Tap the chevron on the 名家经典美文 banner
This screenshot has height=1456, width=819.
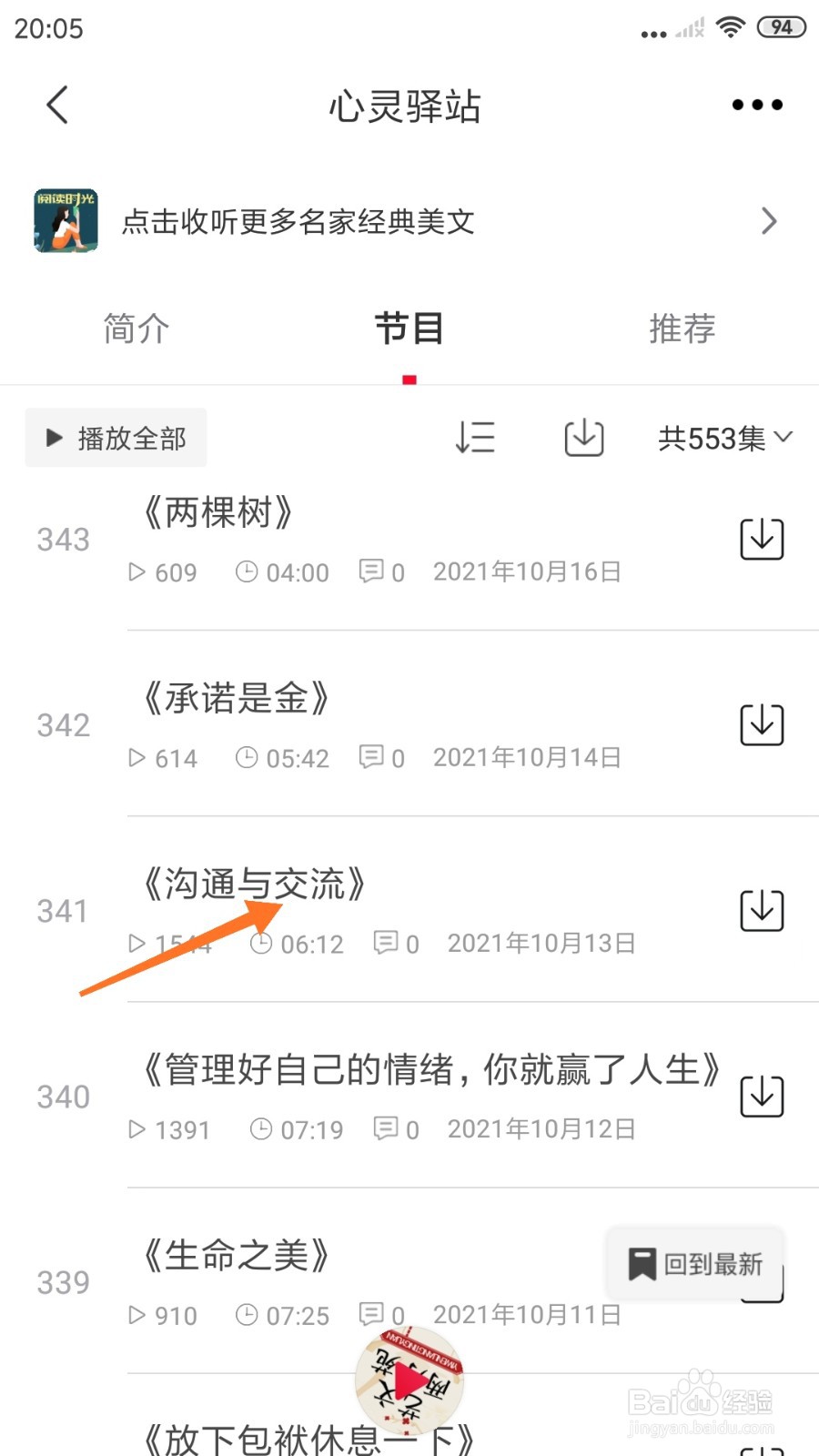point(770,221)
